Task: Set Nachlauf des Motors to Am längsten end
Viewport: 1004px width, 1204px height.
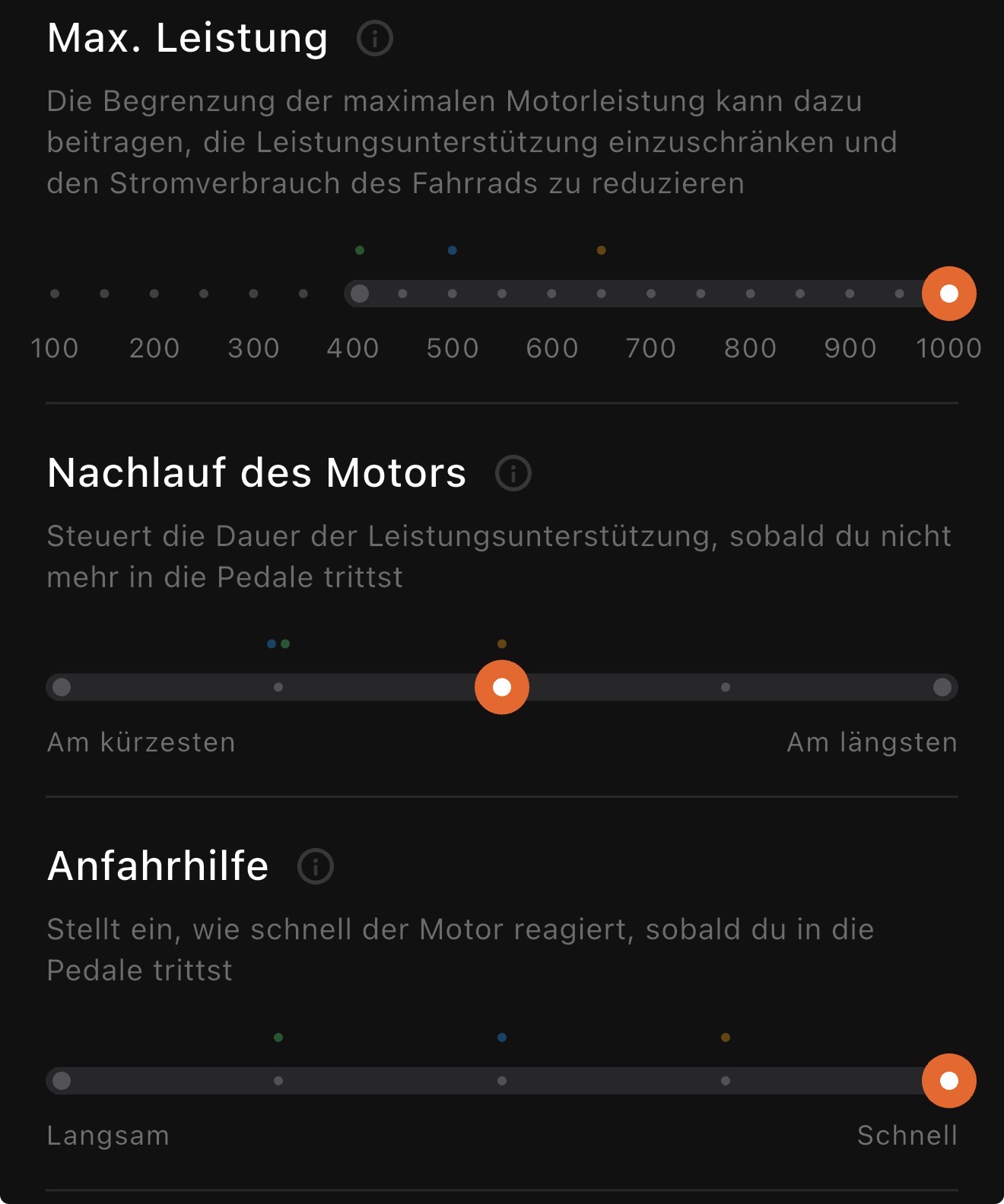Action: (942, 688)
